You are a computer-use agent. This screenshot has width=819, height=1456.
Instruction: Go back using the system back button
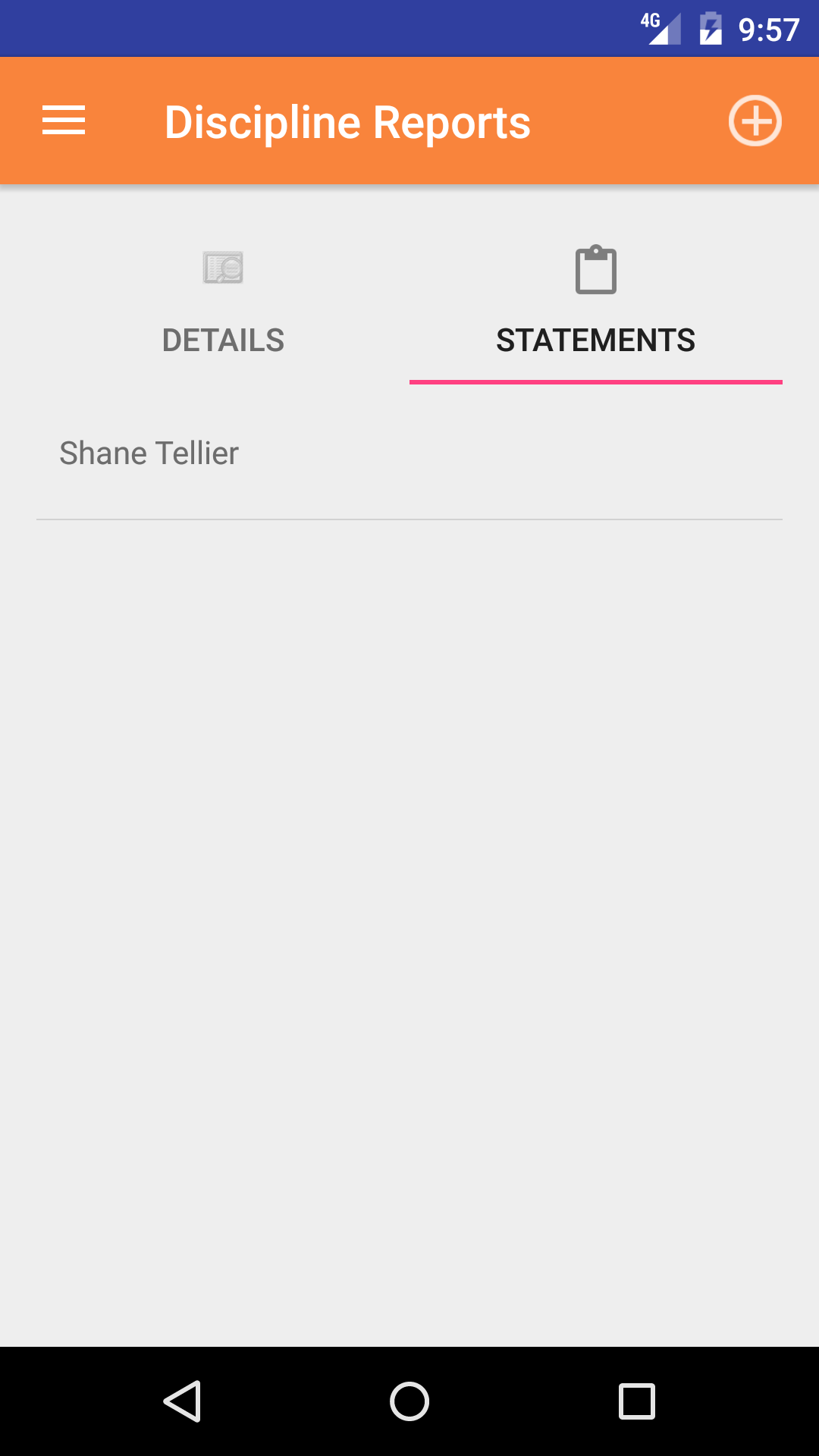click(x=182, y=1401)
